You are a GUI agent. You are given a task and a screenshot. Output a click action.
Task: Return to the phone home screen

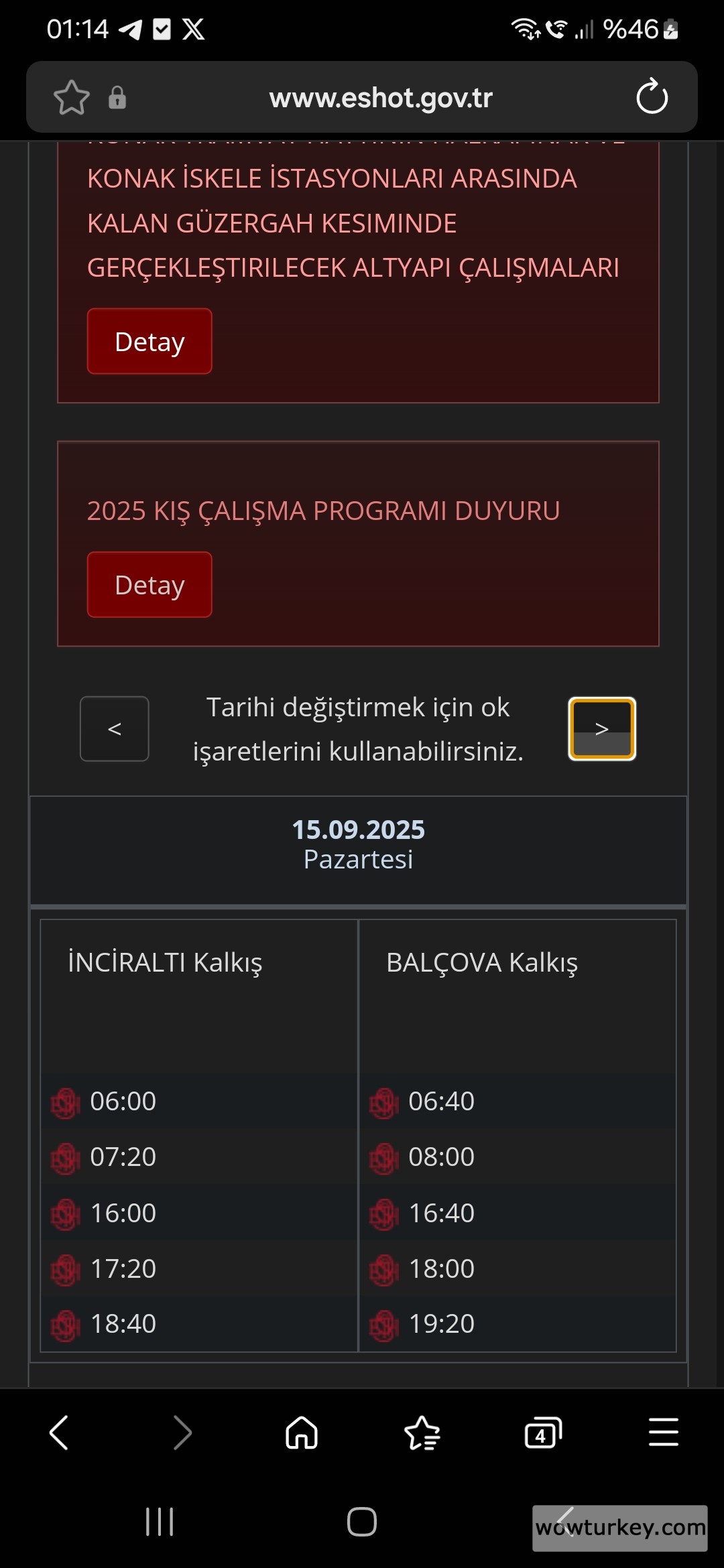coord(362,1521)
